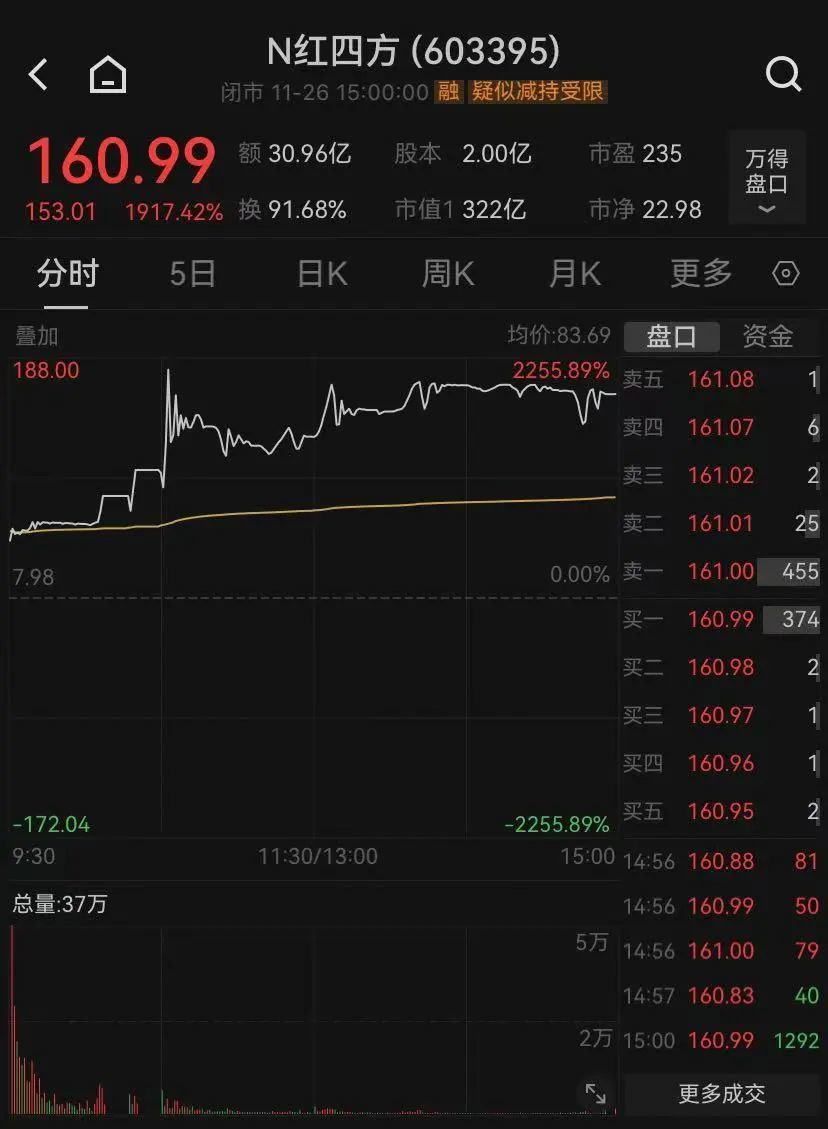
Task: Show the 月K chart
Action: [x=574, y=273]
